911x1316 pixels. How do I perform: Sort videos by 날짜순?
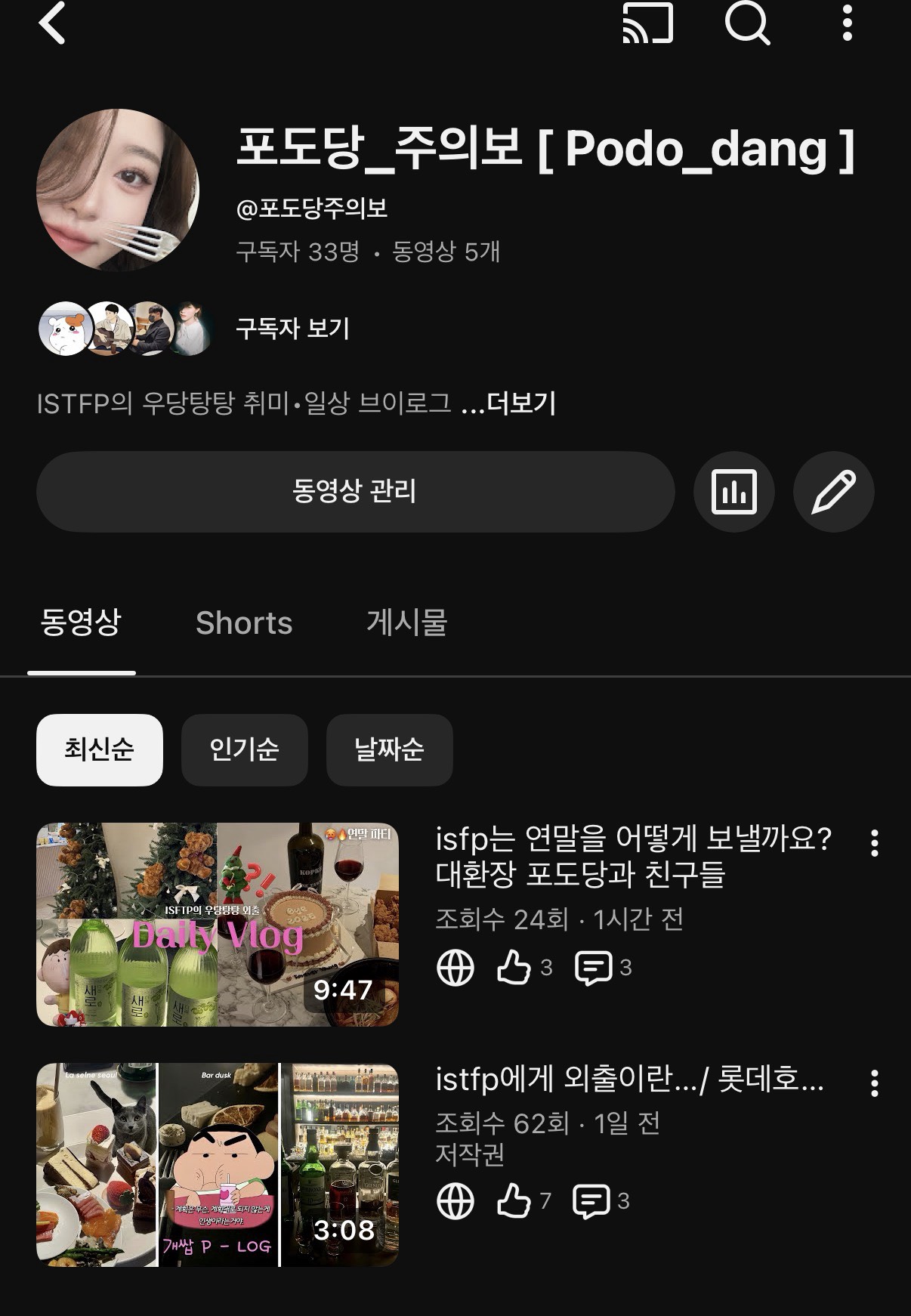[389, 749]
